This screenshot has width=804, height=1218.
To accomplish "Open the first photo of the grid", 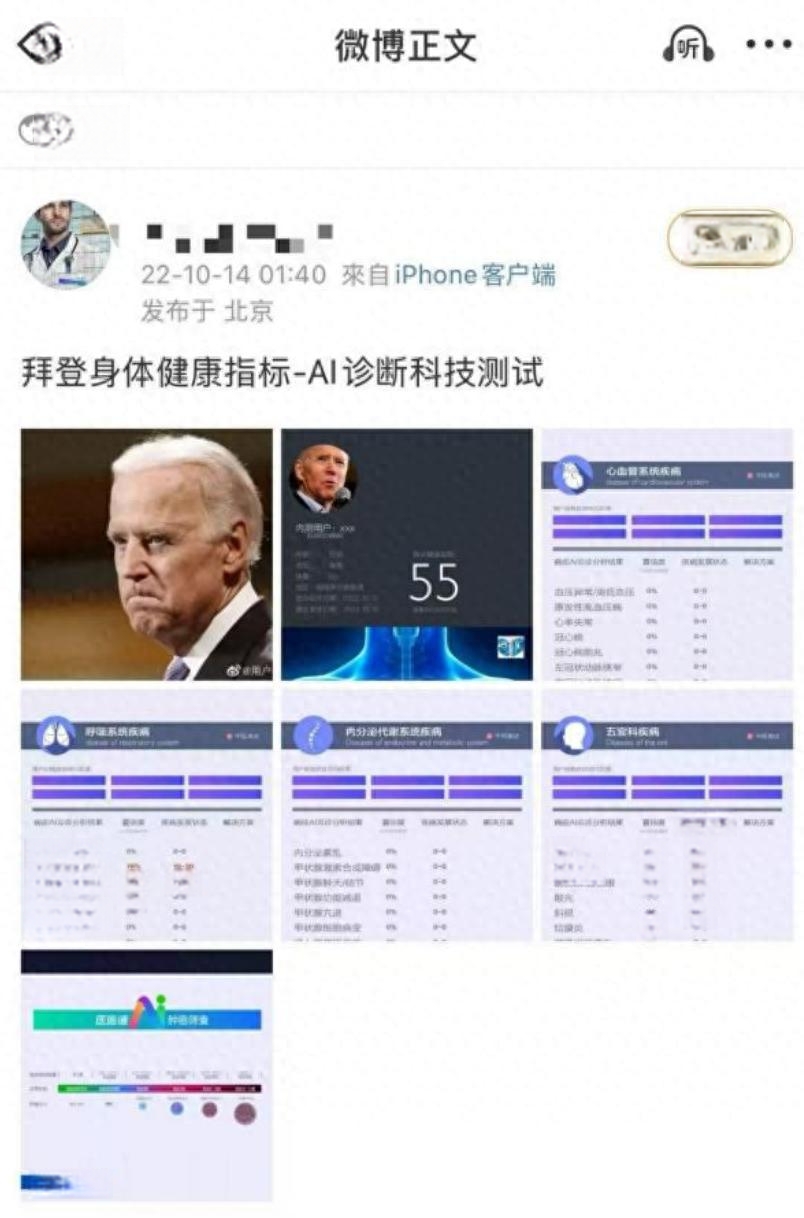I will pos(146,555).
